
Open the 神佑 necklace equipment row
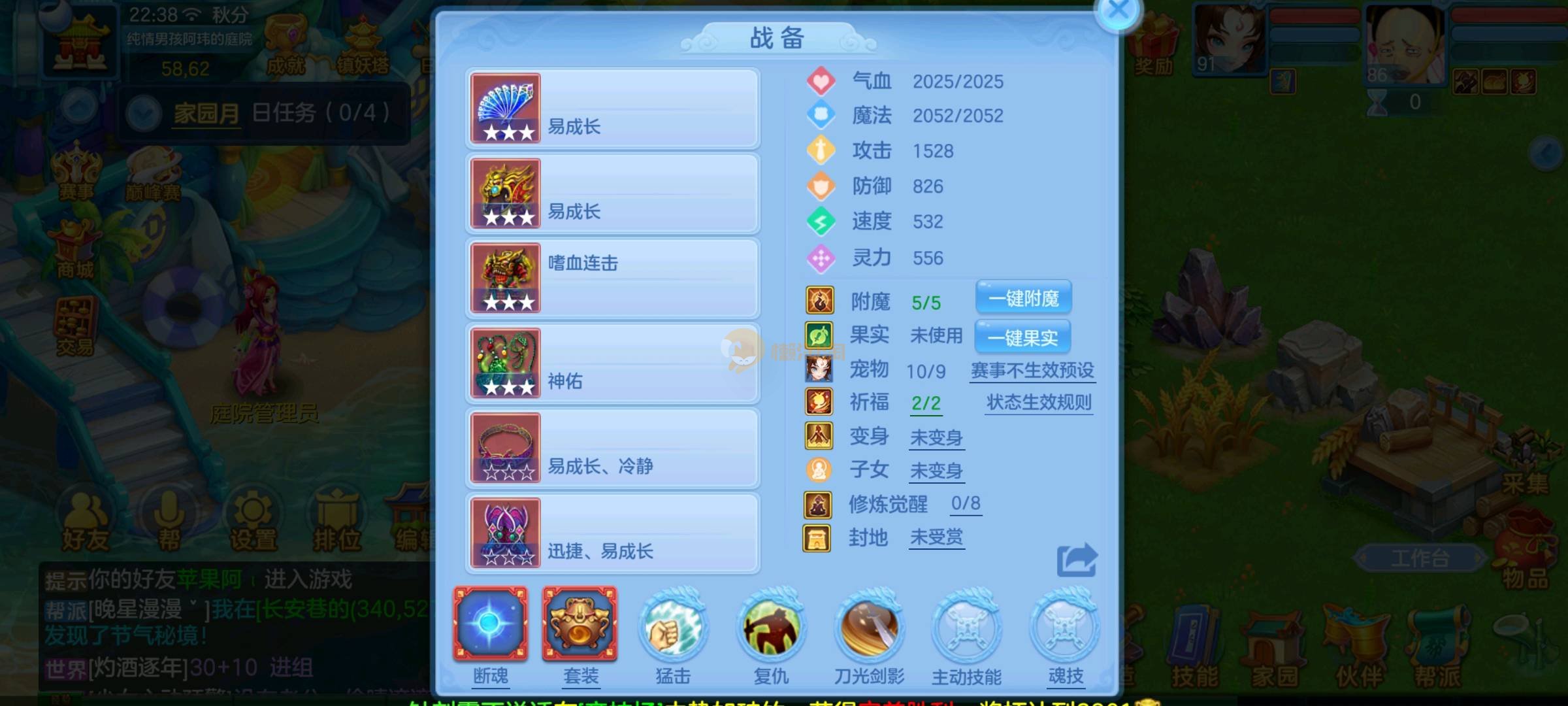coord(612,363)
